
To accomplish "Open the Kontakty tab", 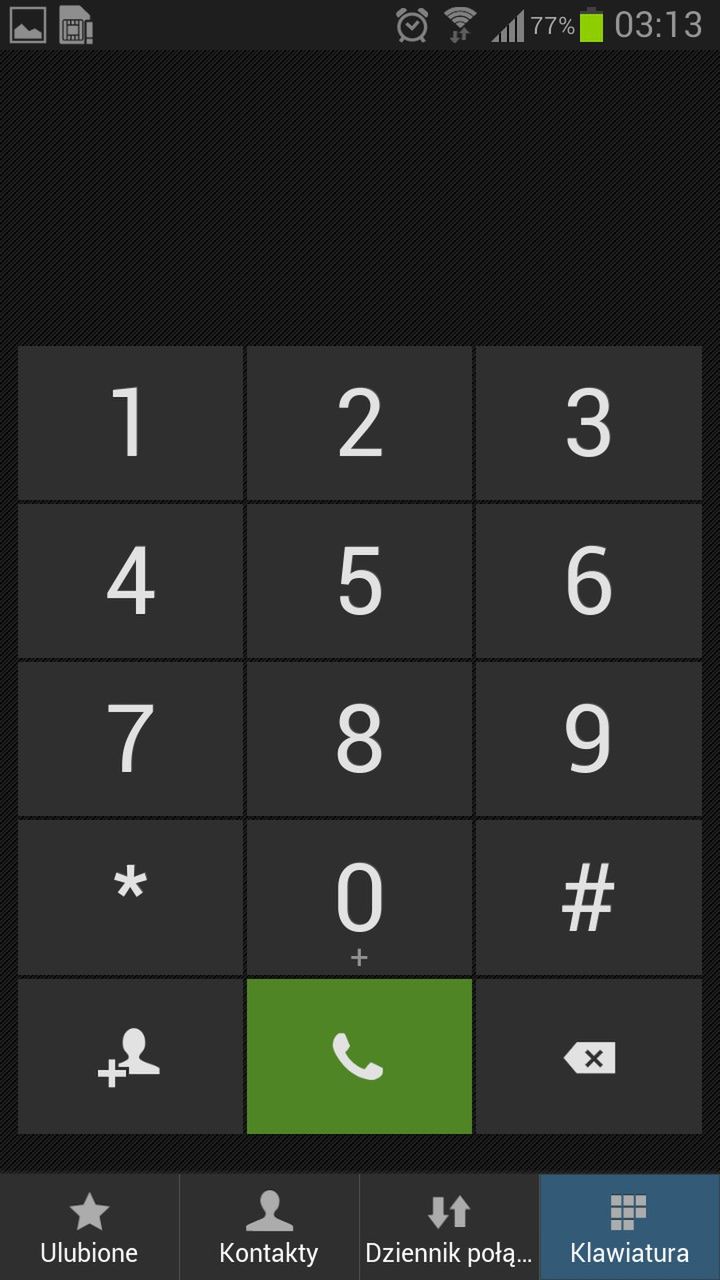I will (269, 1227).
